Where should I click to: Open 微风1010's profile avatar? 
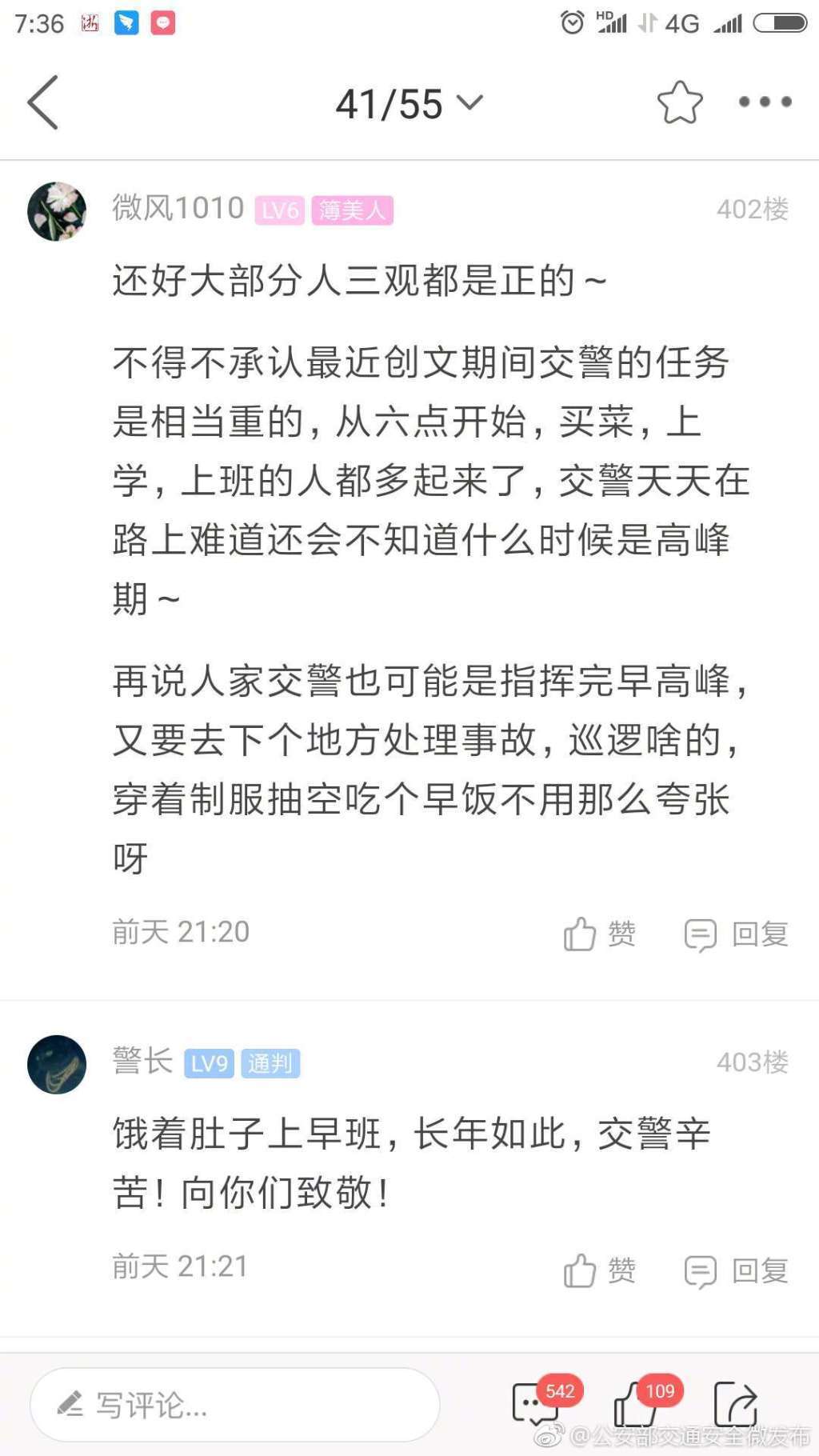click(57, 211)
